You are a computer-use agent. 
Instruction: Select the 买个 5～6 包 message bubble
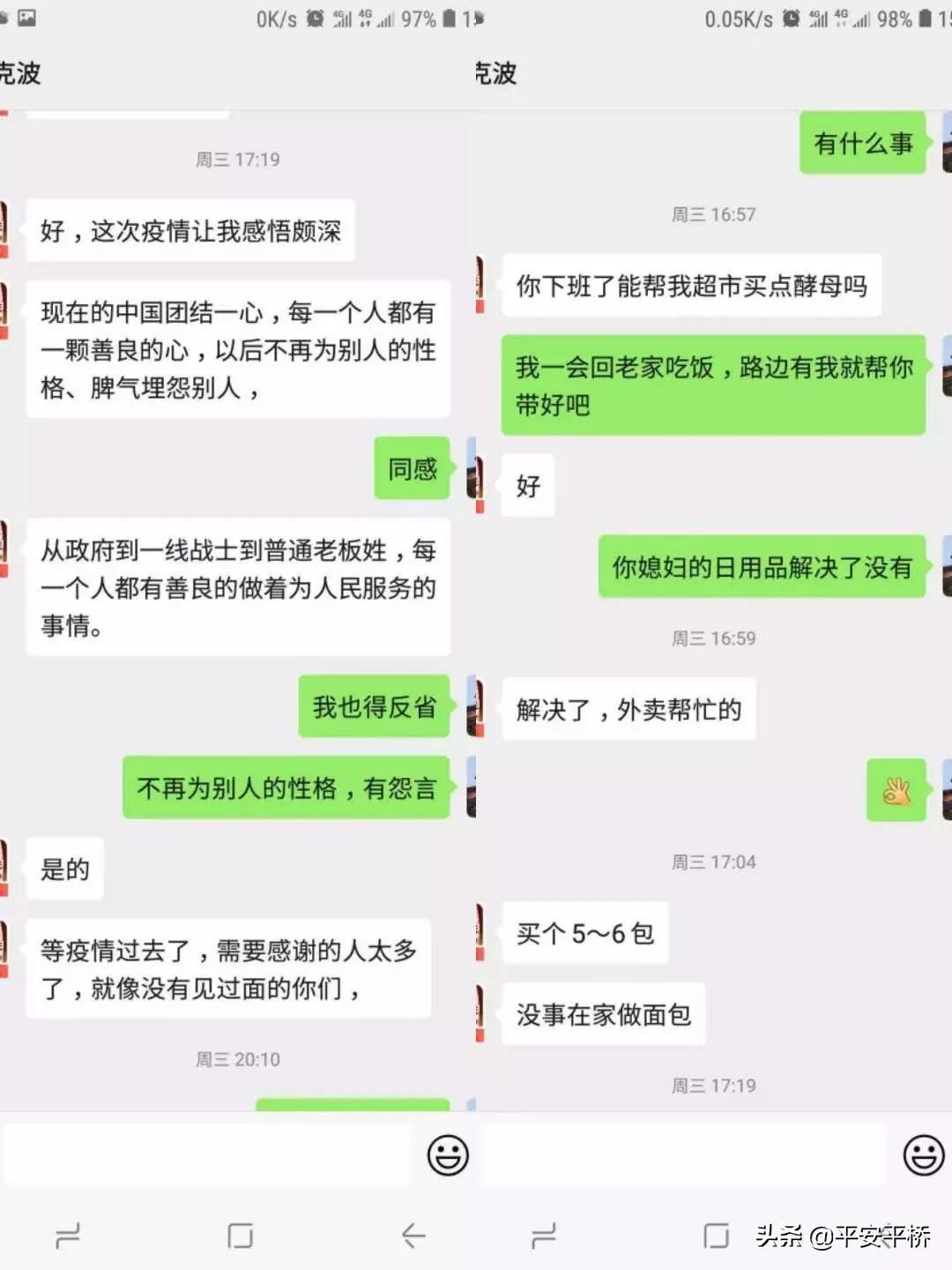(584, 933)
